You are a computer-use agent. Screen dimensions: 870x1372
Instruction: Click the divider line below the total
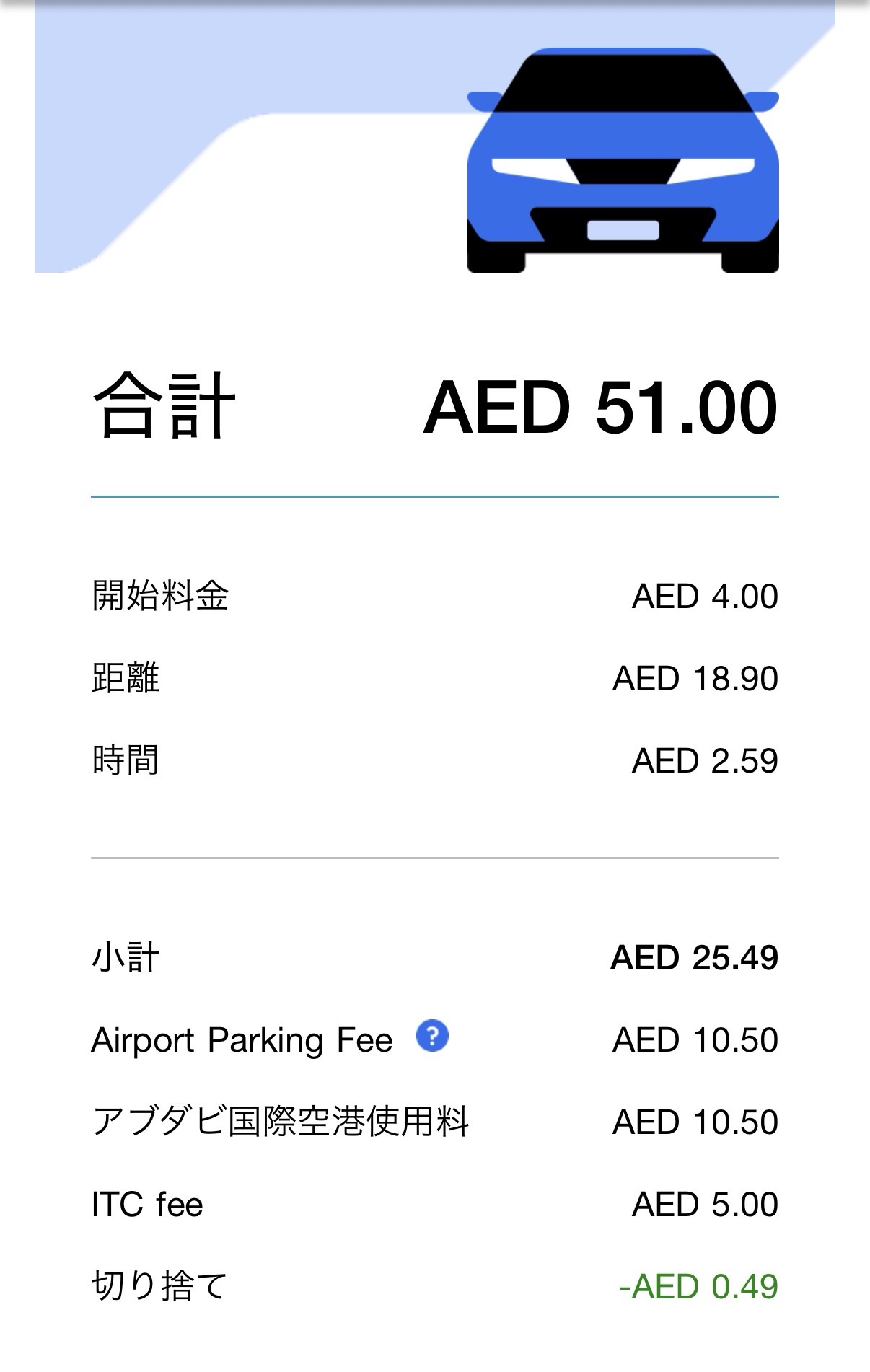433,496
